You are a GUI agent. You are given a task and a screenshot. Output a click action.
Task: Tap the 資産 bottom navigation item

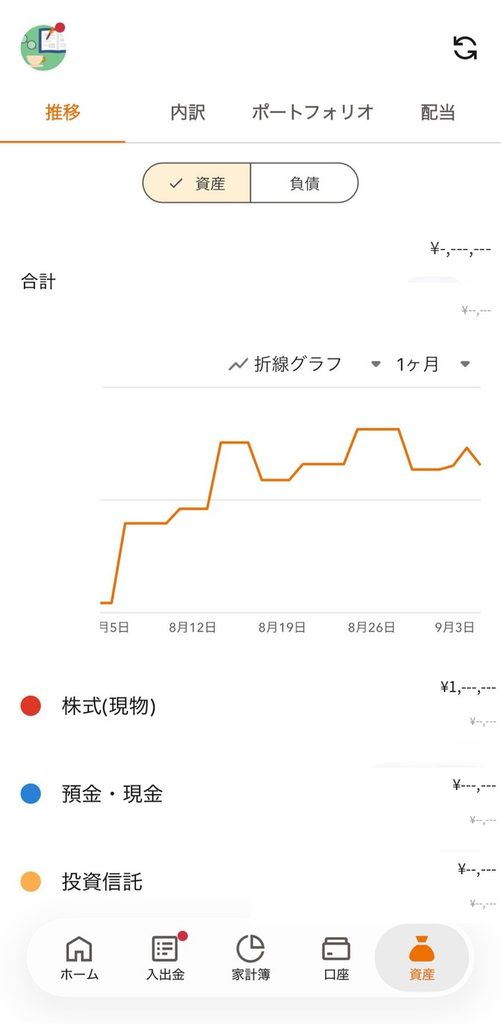tap(422, 958)
